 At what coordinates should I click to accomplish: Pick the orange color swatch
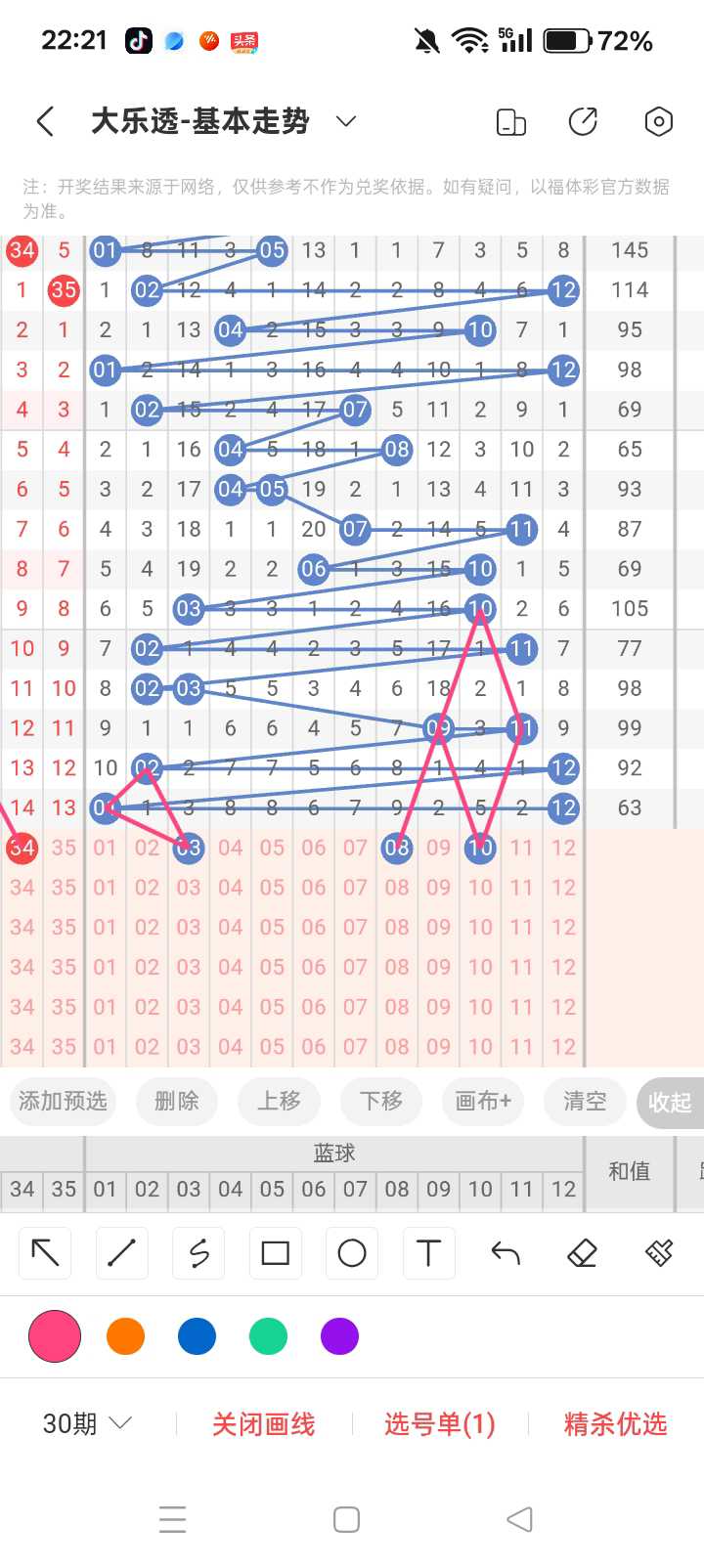pyautogui.click(x=126, y=1336)
